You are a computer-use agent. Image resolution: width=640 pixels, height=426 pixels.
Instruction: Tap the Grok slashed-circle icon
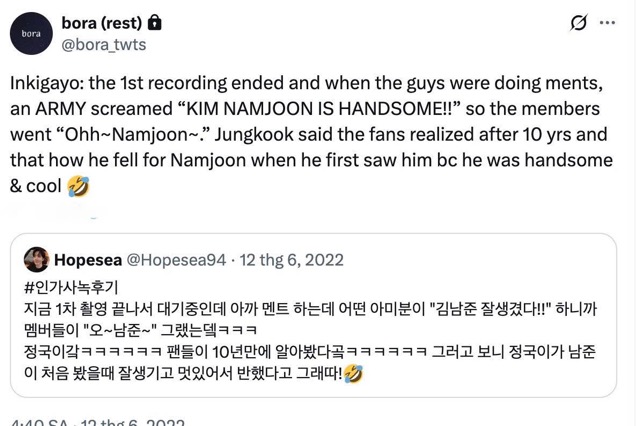[x=577, y=22]
